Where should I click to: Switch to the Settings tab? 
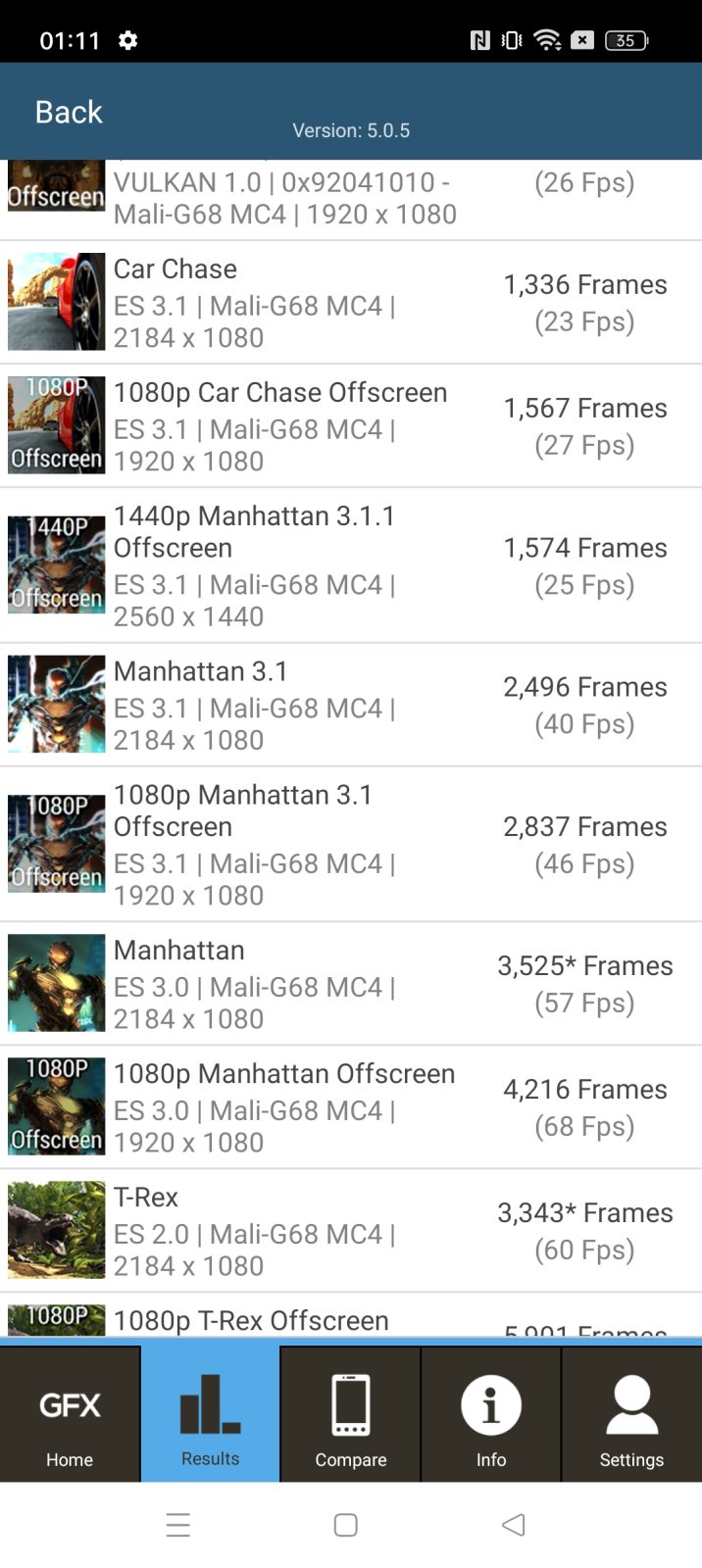[631, 1414]
